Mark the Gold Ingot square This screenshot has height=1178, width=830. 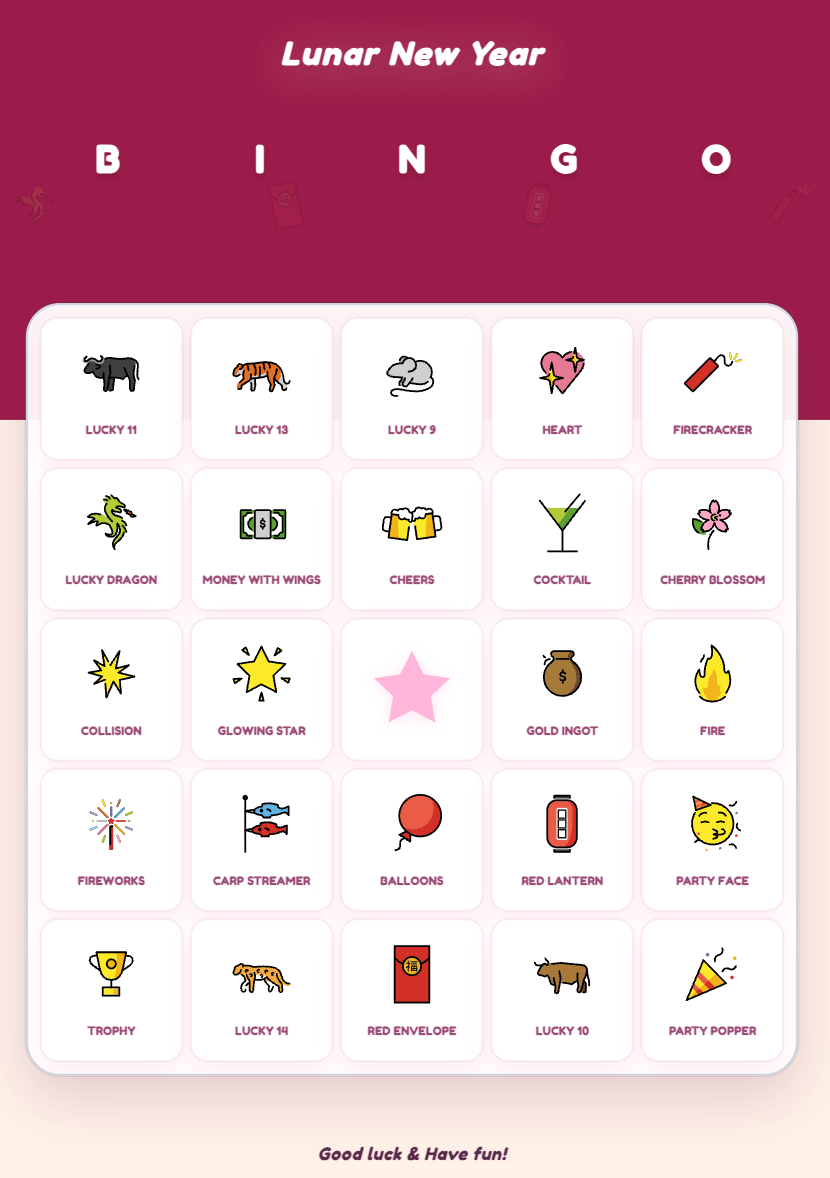562,689
